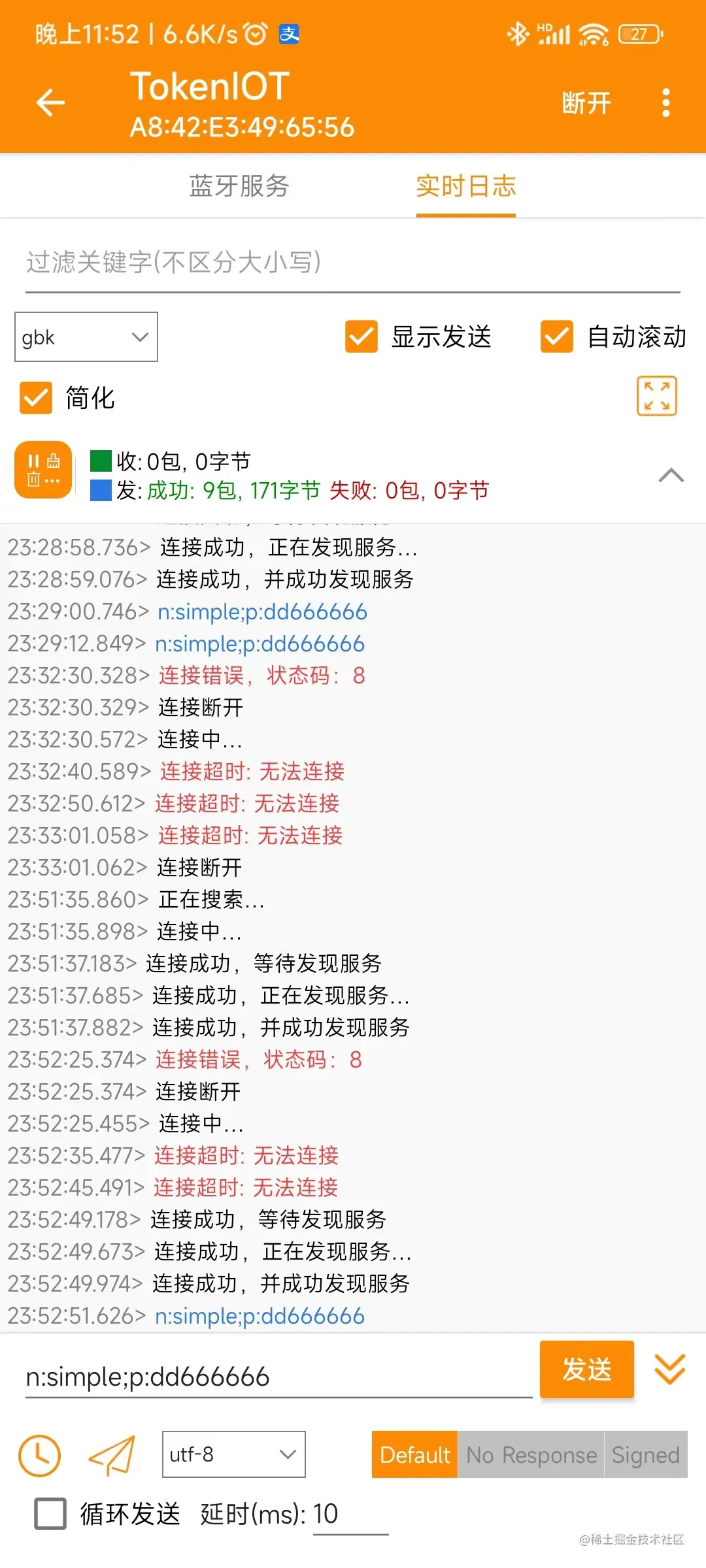Switch to the 蓝牙服务 tab
The width and height of the screenshot is (706, 1568).
pos(239,186)
